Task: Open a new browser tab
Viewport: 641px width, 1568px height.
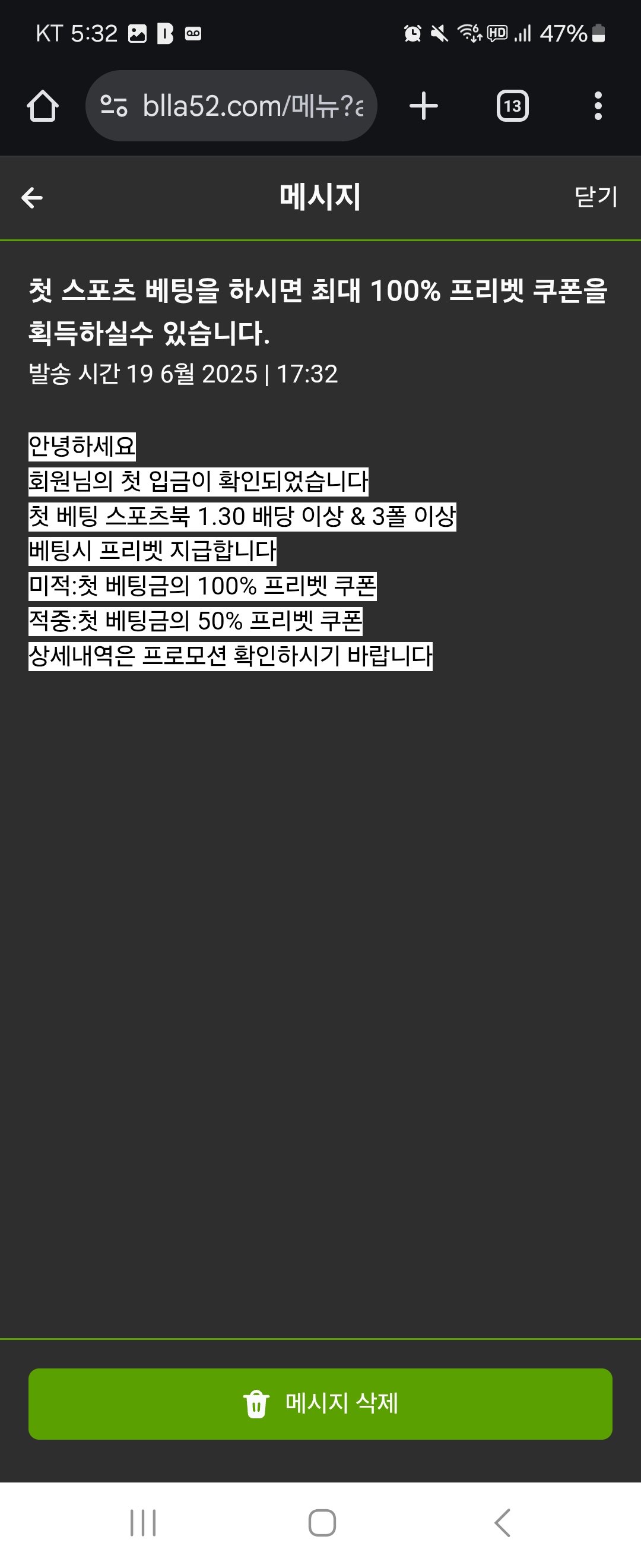Action: click(x=424, y=106)
